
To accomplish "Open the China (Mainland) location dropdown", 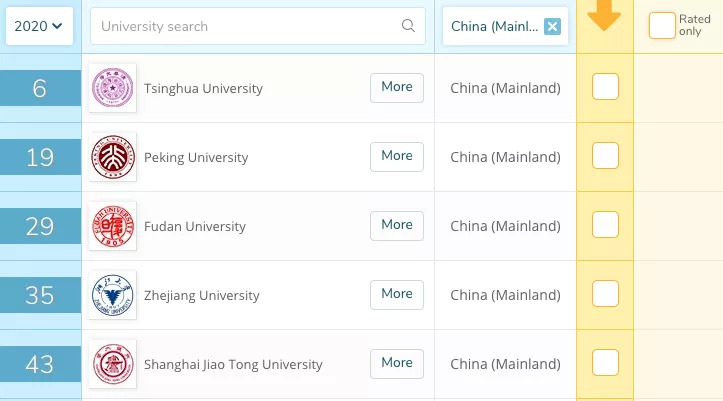I will (494, 26).
